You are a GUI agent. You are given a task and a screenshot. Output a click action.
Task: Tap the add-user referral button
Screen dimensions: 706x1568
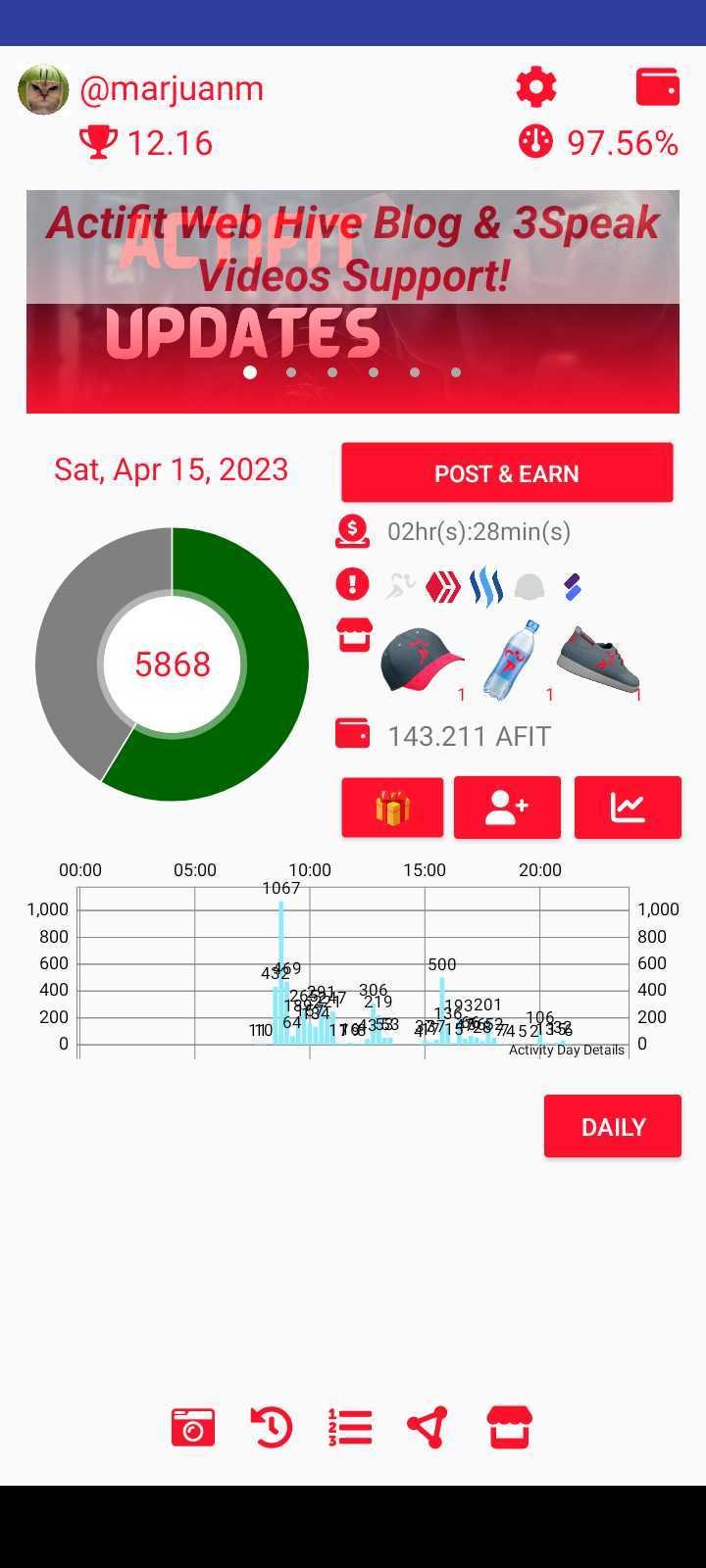(x=507, y=808)
